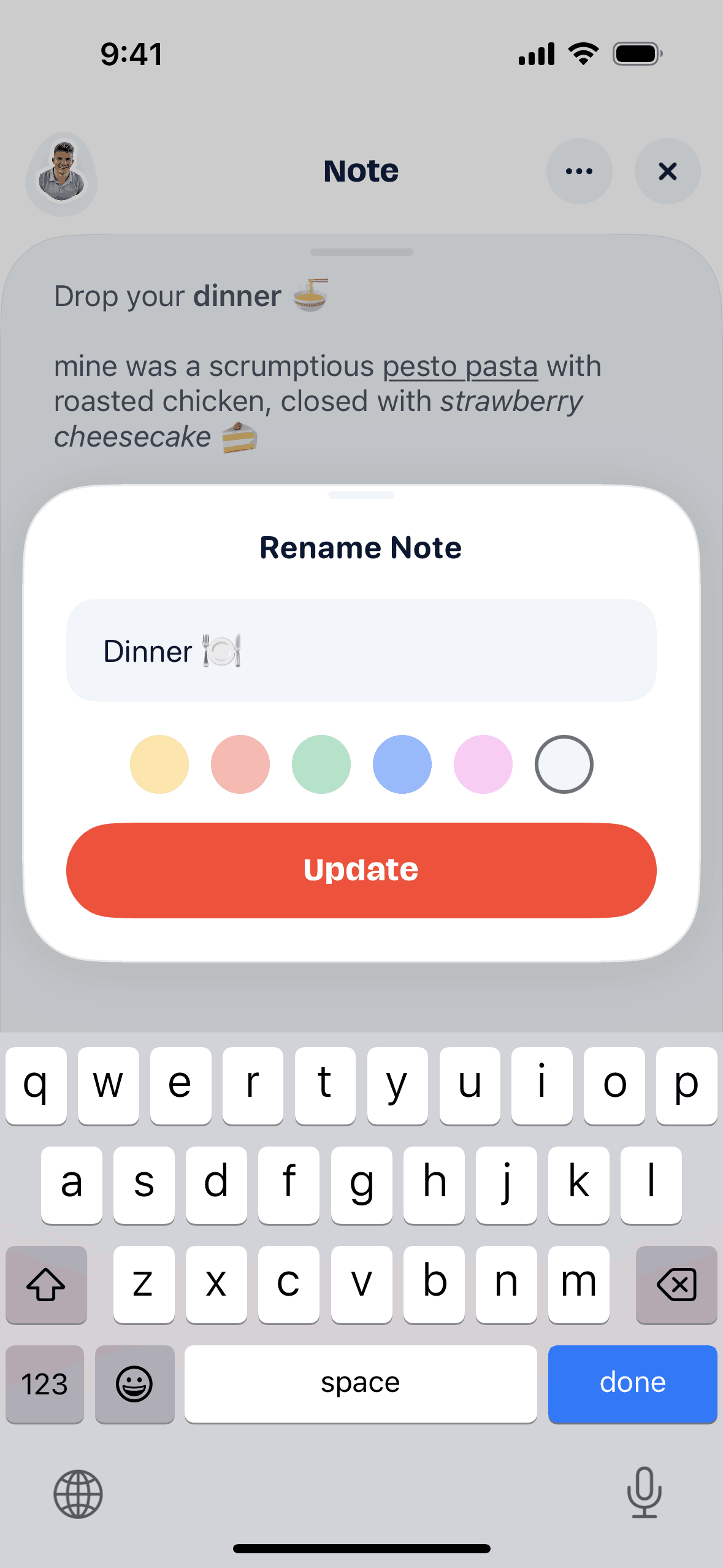Tap the Update button

tap(361, 870)
